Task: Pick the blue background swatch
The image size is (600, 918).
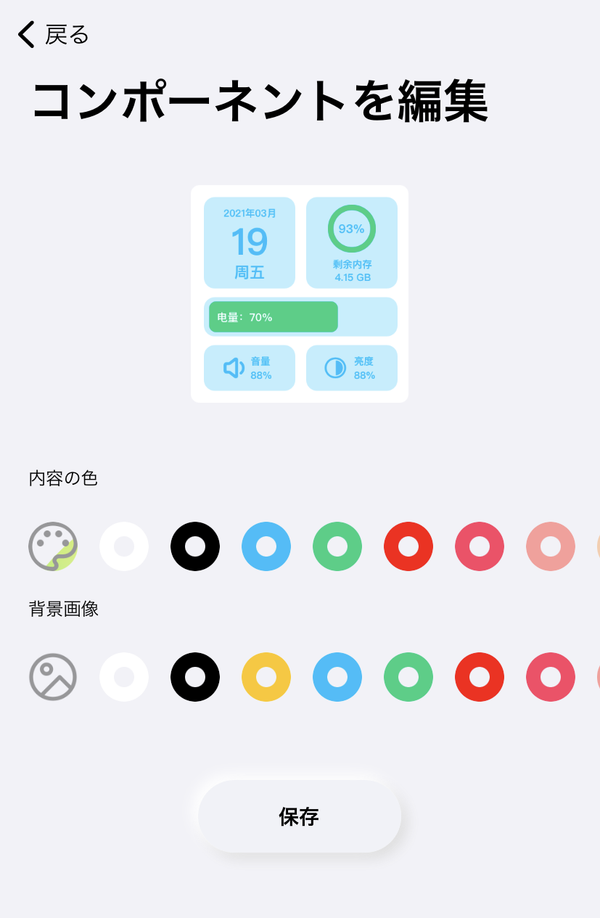Action: [337, 677]
